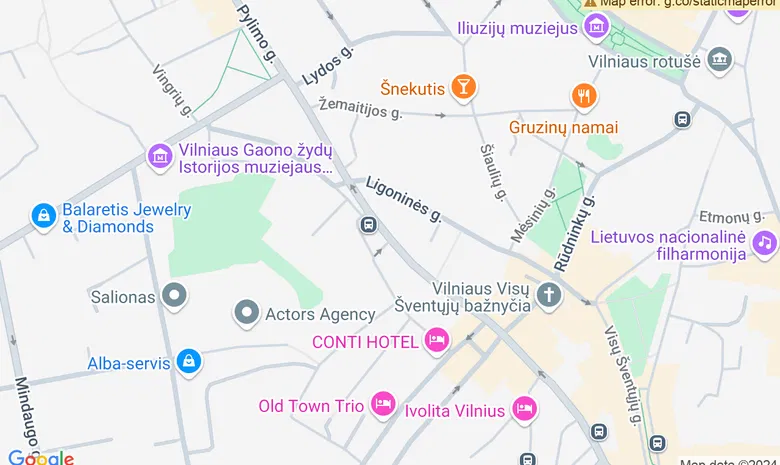780x465 pixels.
Task: Tap the Lietuvos nacionalinė filharmonija marker
Action: tap(765, 243)
